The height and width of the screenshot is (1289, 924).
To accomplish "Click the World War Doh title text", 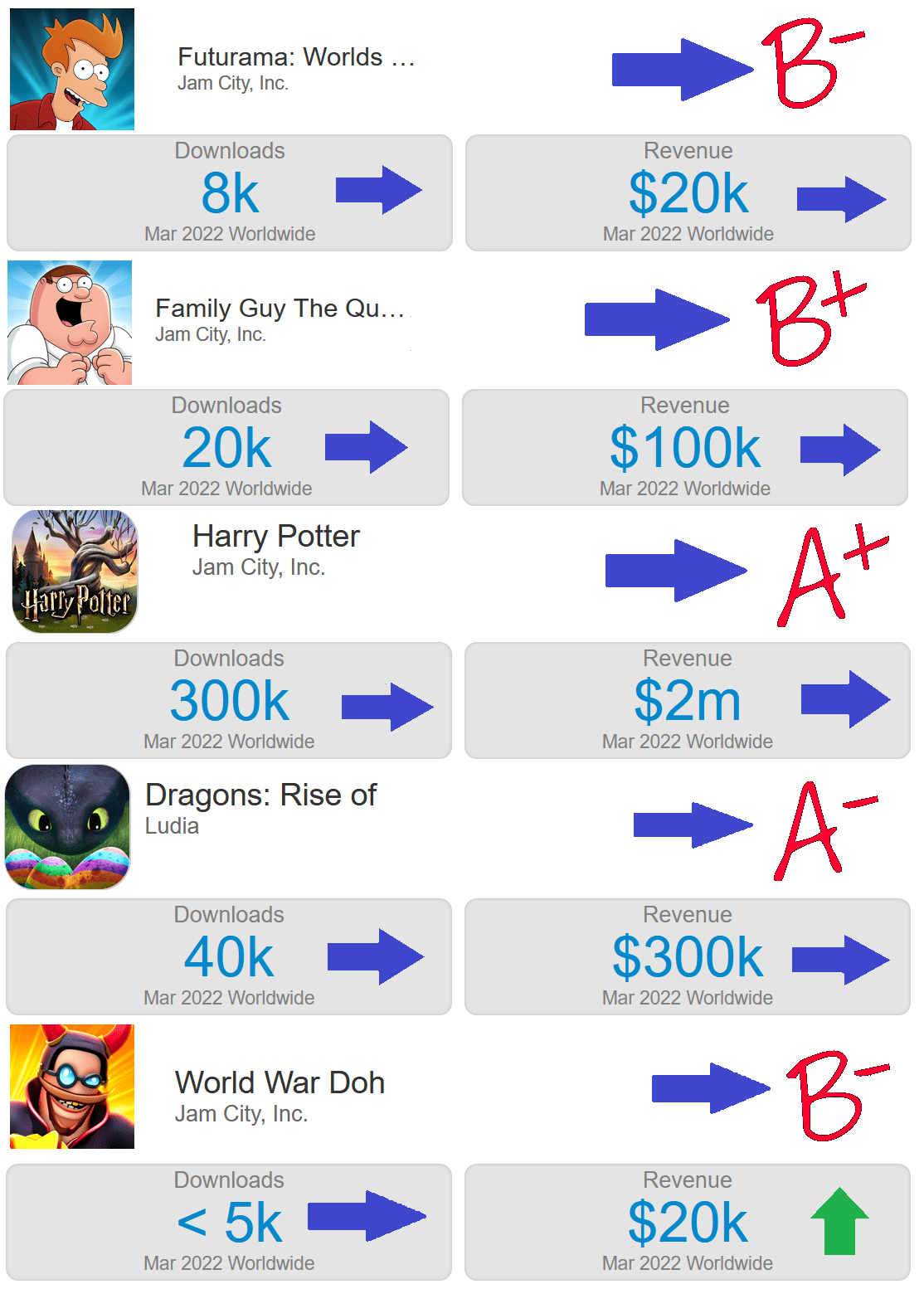I will click(280, 1082).
